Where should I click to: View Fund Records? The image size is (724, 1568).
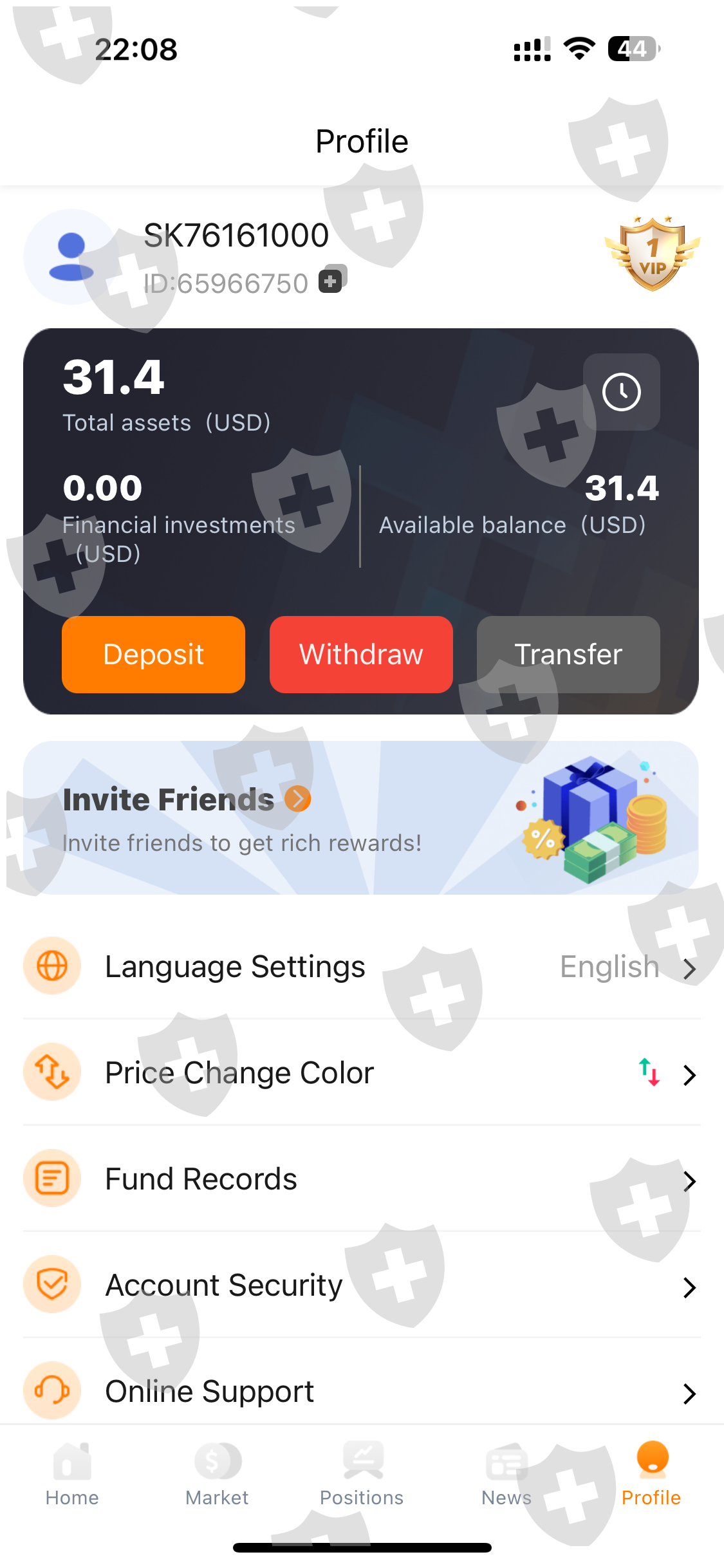coord(362,1179)
